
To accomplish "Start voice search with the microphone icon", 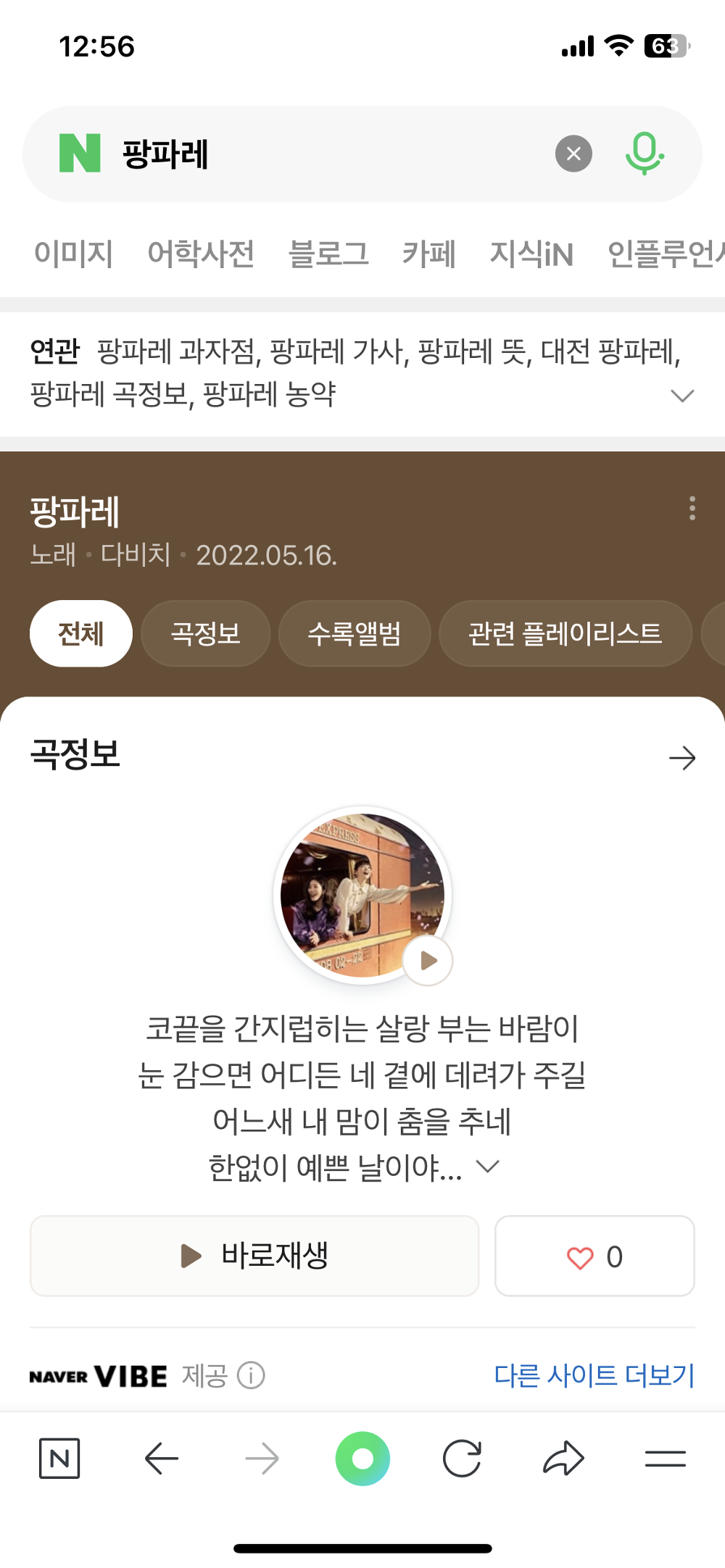I will pyautogui.click(x=645, y=153).
